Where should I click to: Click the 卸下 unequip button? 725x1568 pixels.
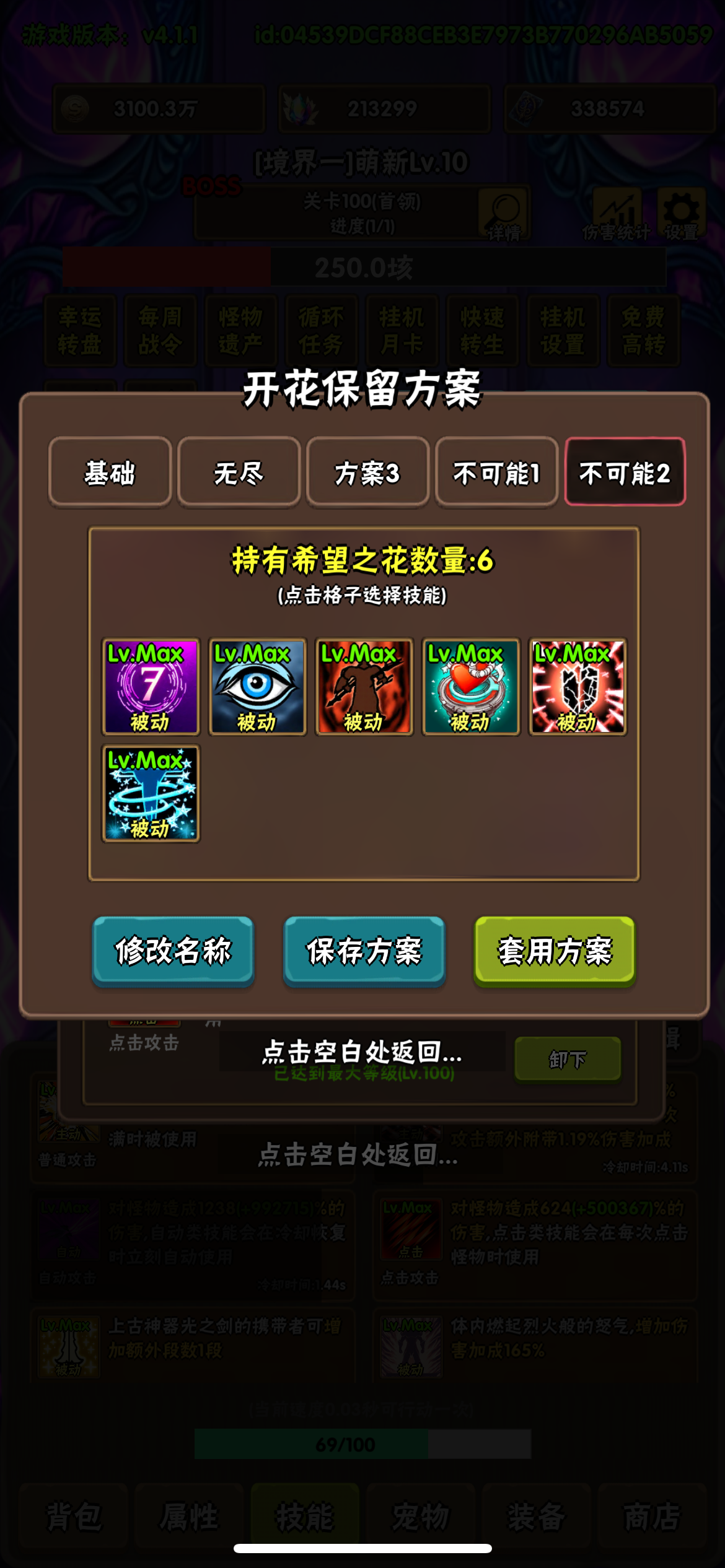click(567, 1059)
